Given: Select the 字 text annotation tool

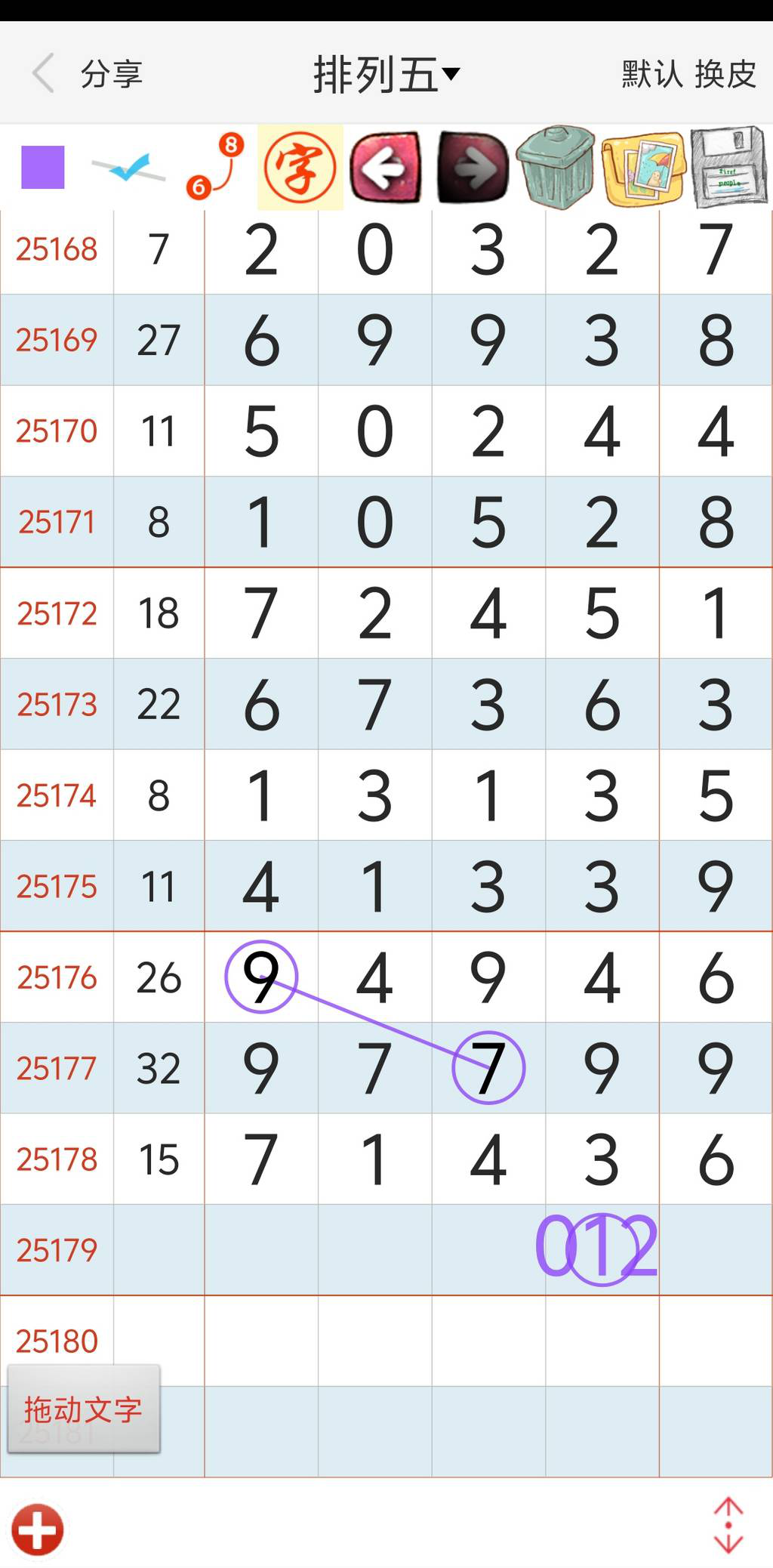Looking at the screenshot, I should (x=300, y=166).
